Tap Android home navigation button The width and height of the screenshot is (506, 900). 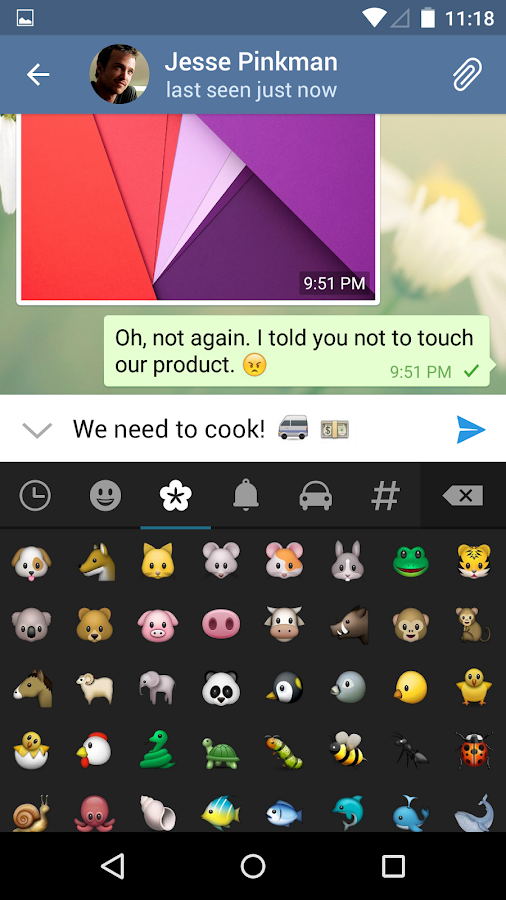(253, 866)
